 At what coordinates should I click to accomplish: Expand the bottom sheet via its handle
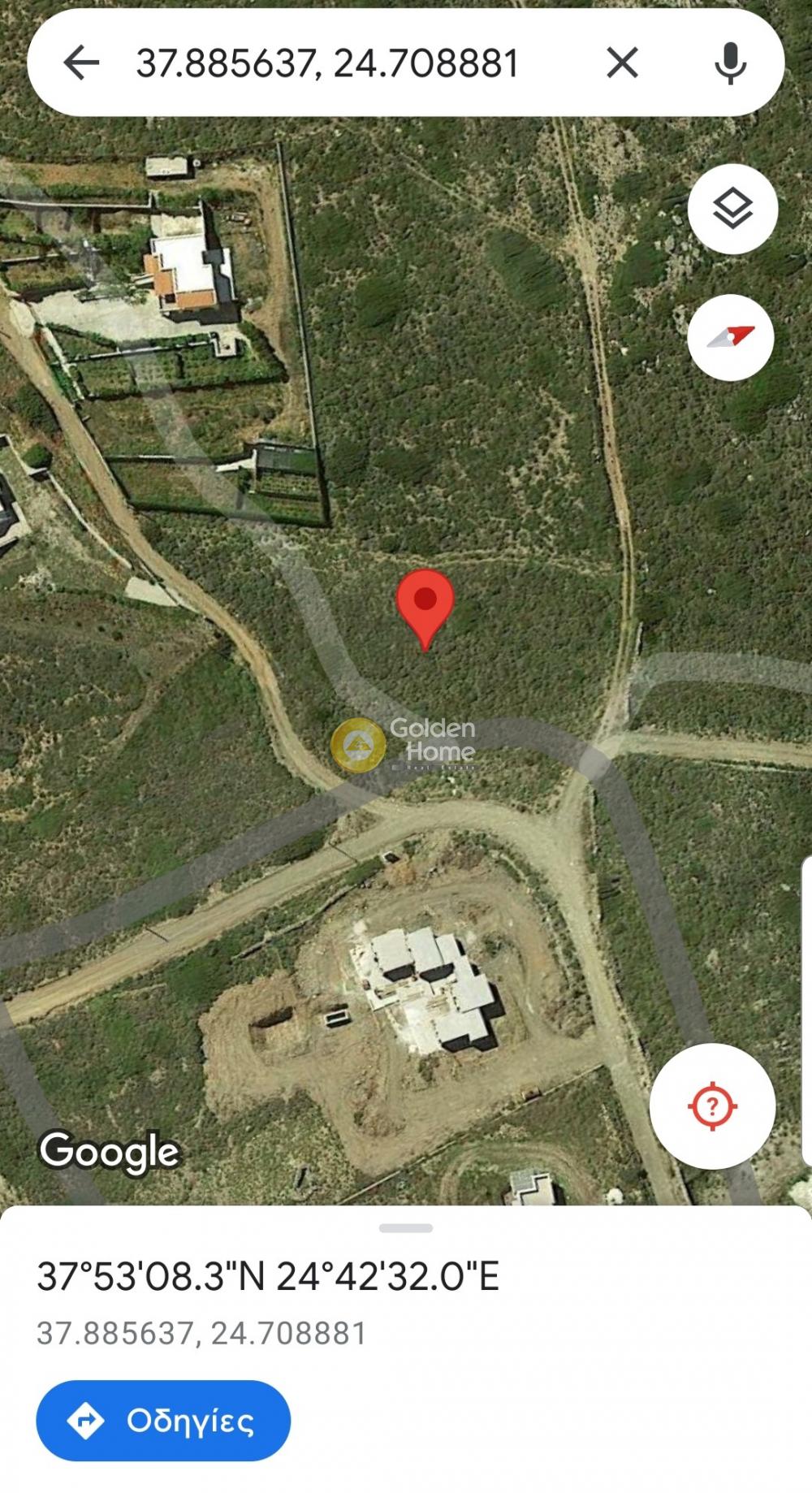(x=406, y=1228)
